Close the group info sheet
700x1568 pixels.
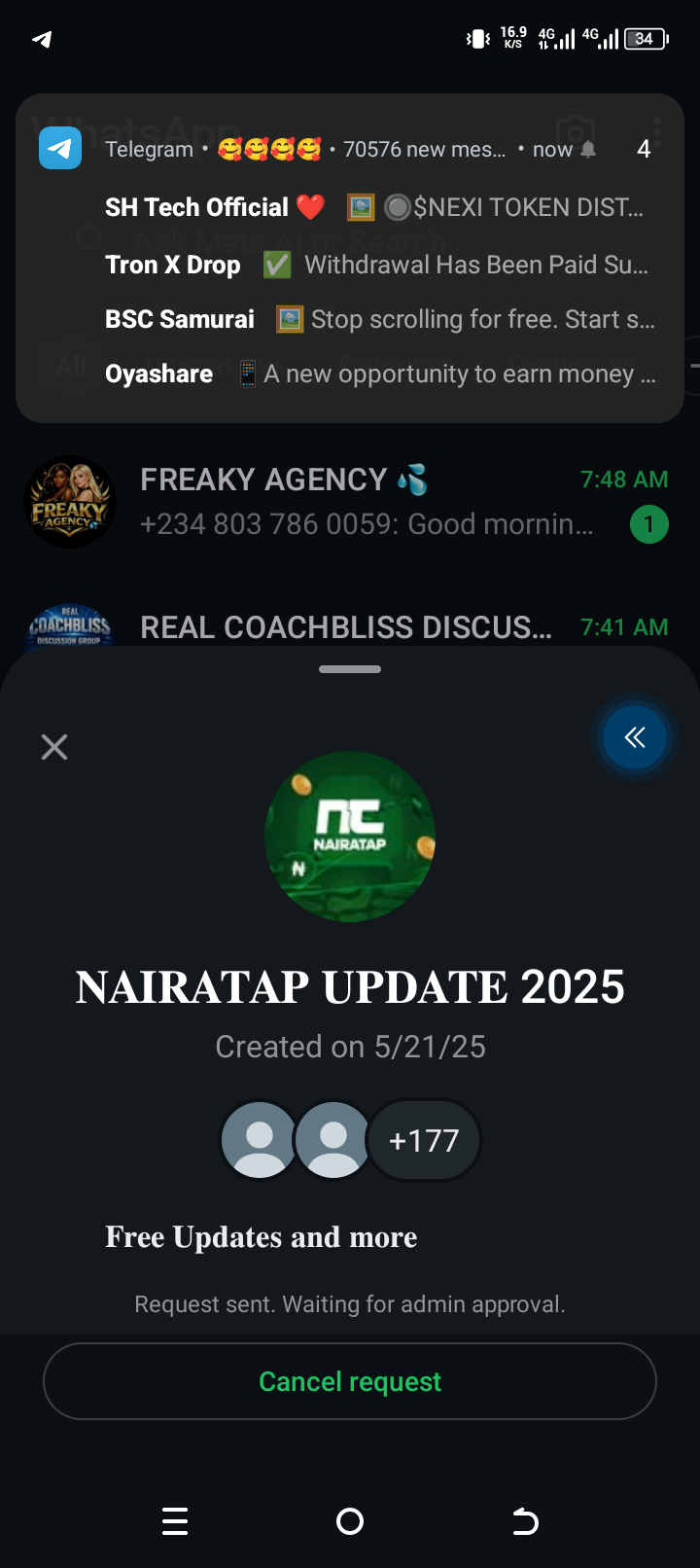(x=54, y=747)
